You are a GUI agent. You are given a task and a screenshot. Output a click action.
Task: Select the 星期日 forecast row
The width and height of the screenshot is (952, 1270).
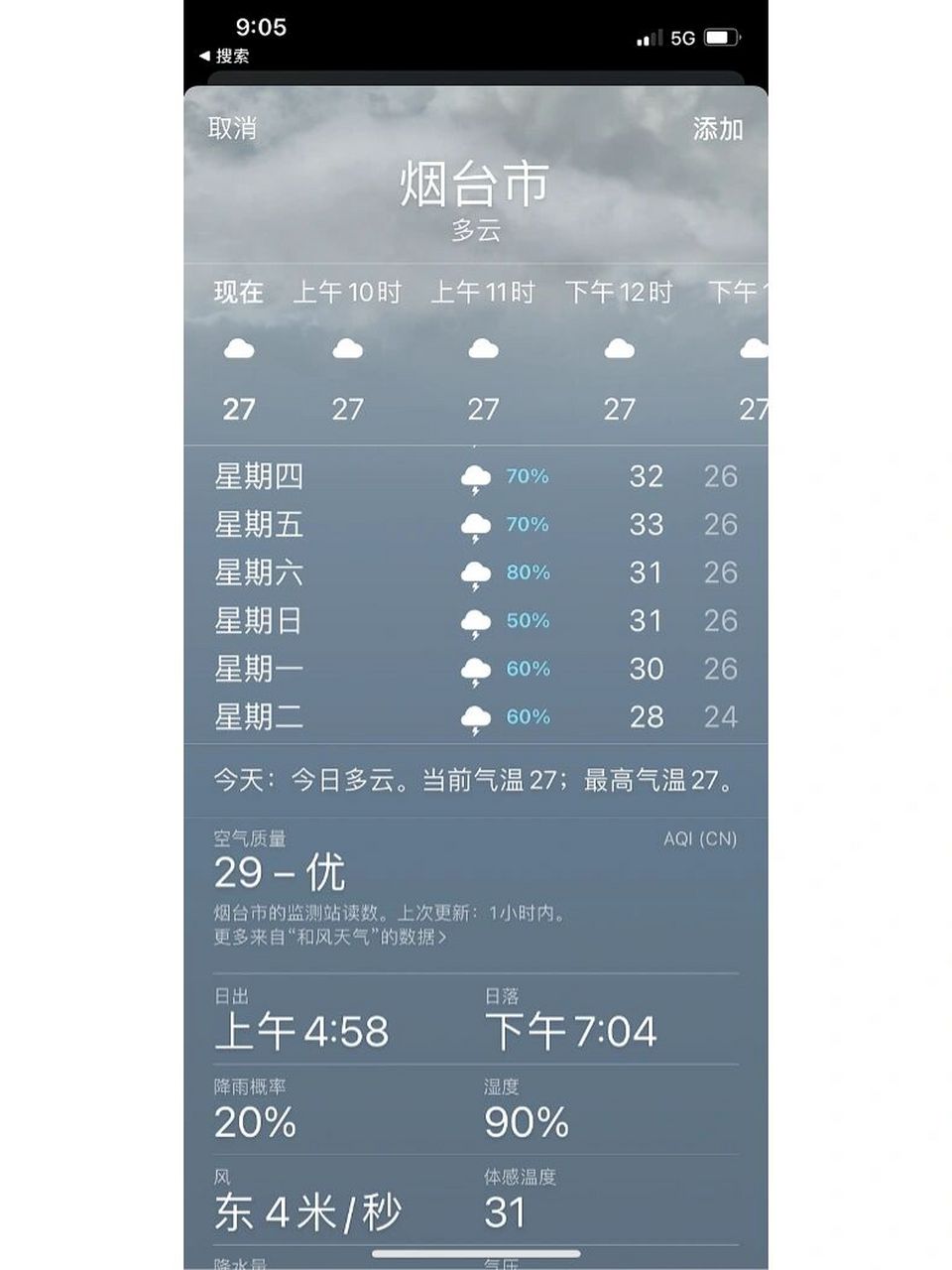coord(476,620)
